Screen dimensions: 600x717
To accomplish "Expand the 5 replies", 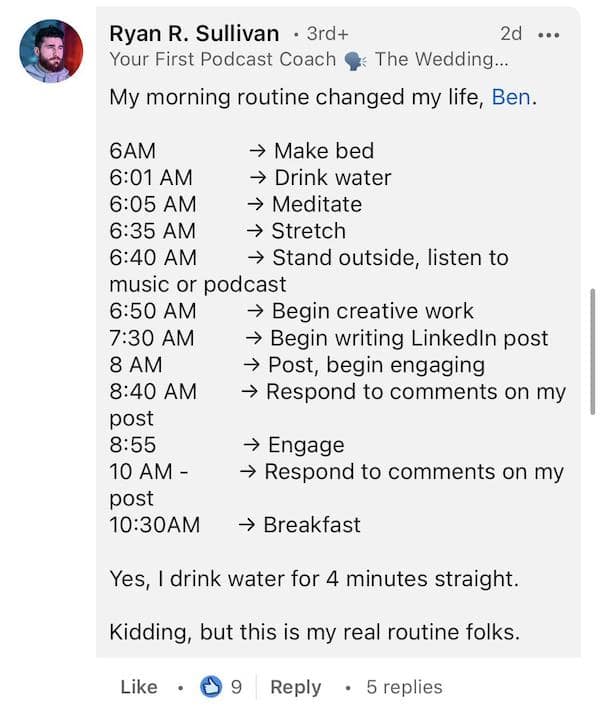I will coord(404,687).
